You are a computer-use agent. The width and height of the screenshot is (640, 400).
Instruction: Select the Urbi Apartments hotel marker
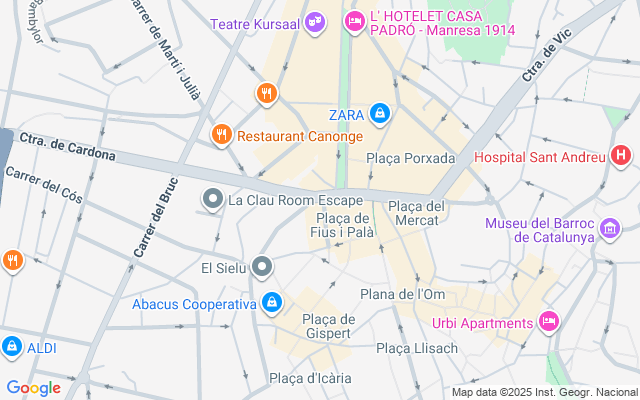coord(548,322)
